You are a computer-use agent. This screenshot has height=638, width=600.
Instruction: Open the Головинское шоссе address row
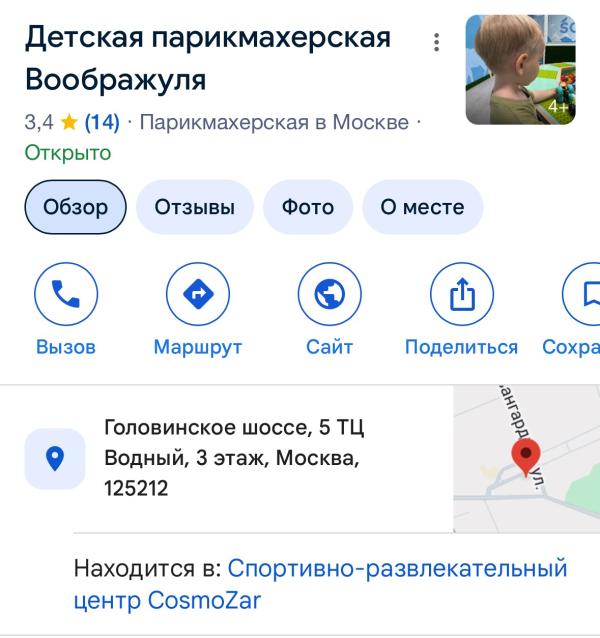pyautogui.click(x=235, y=459)
